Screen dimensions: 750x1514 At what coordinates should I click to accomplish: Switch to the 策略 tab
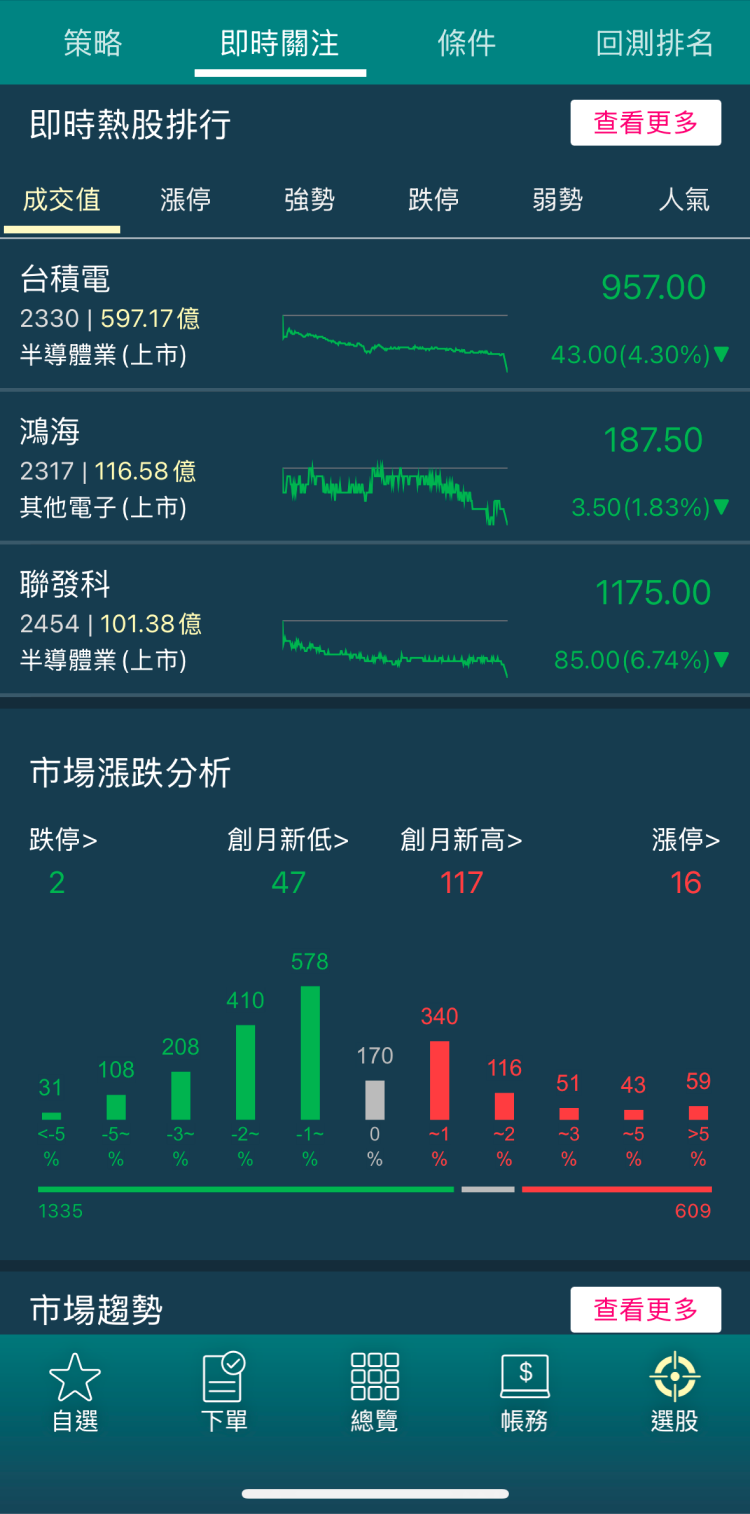tap(93, 43)
